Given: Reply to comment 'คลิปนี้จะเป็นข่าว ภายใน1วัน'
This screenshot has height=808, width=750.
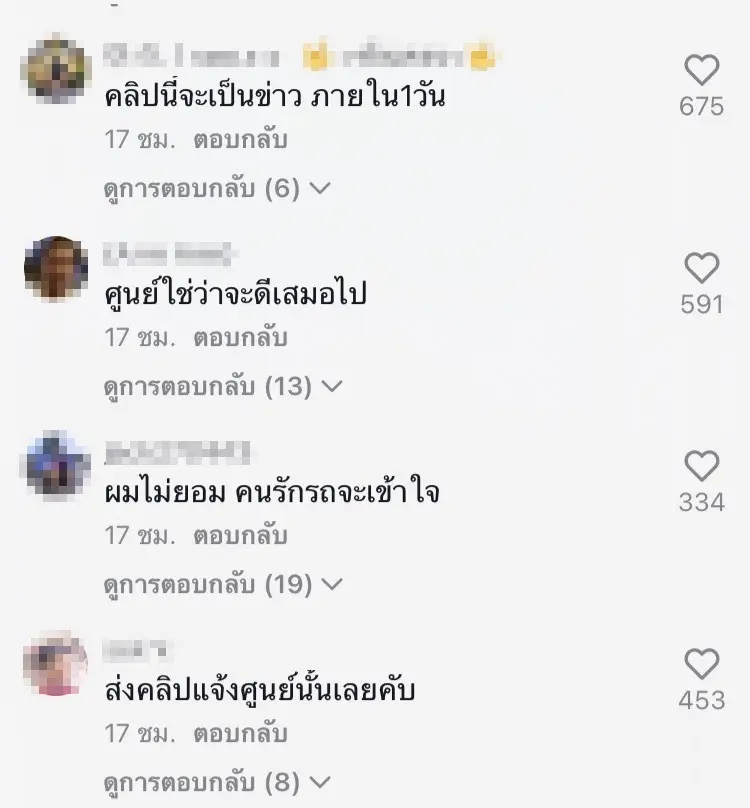Looking at the screenshot, I should pos(239,139).
